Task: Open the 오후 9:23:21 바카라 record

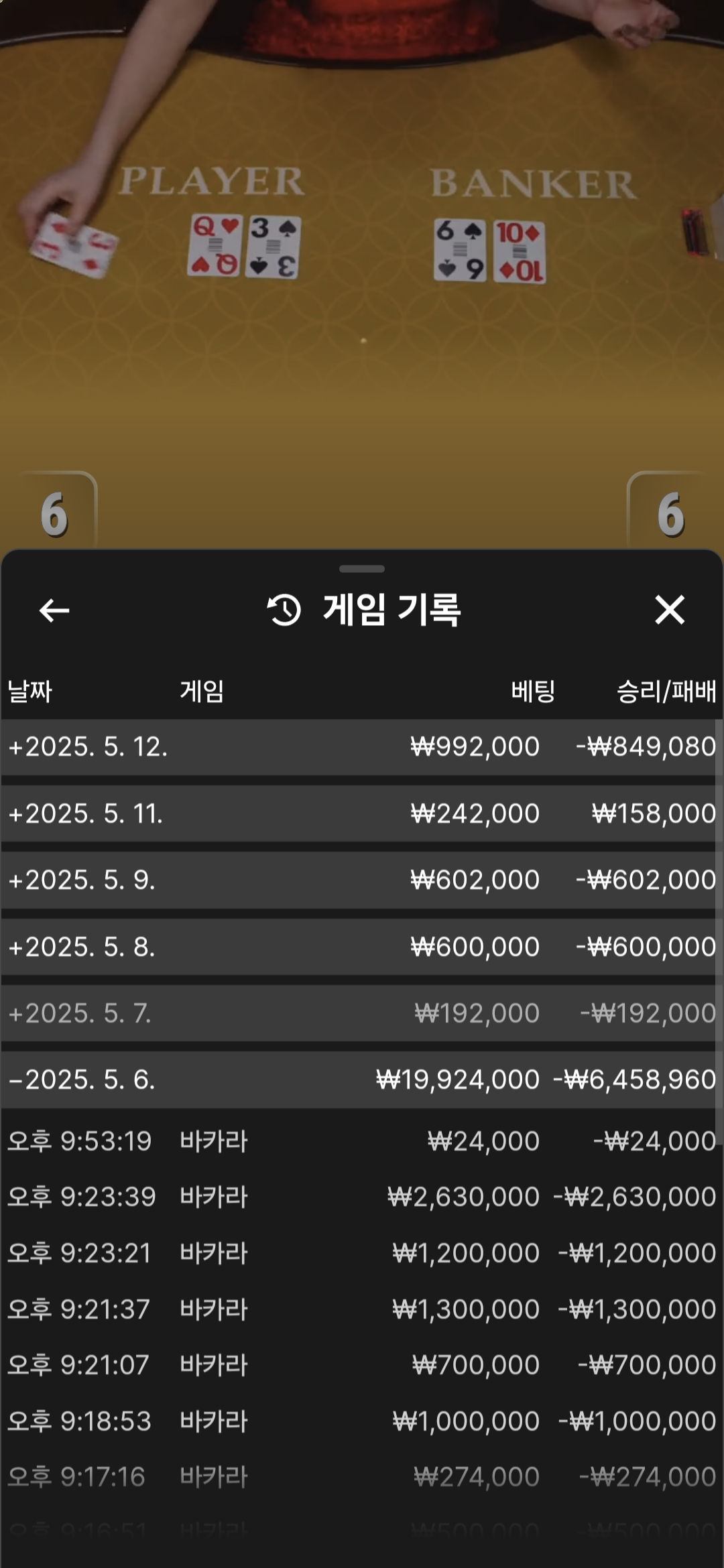Action: (x=362, y=1253)
